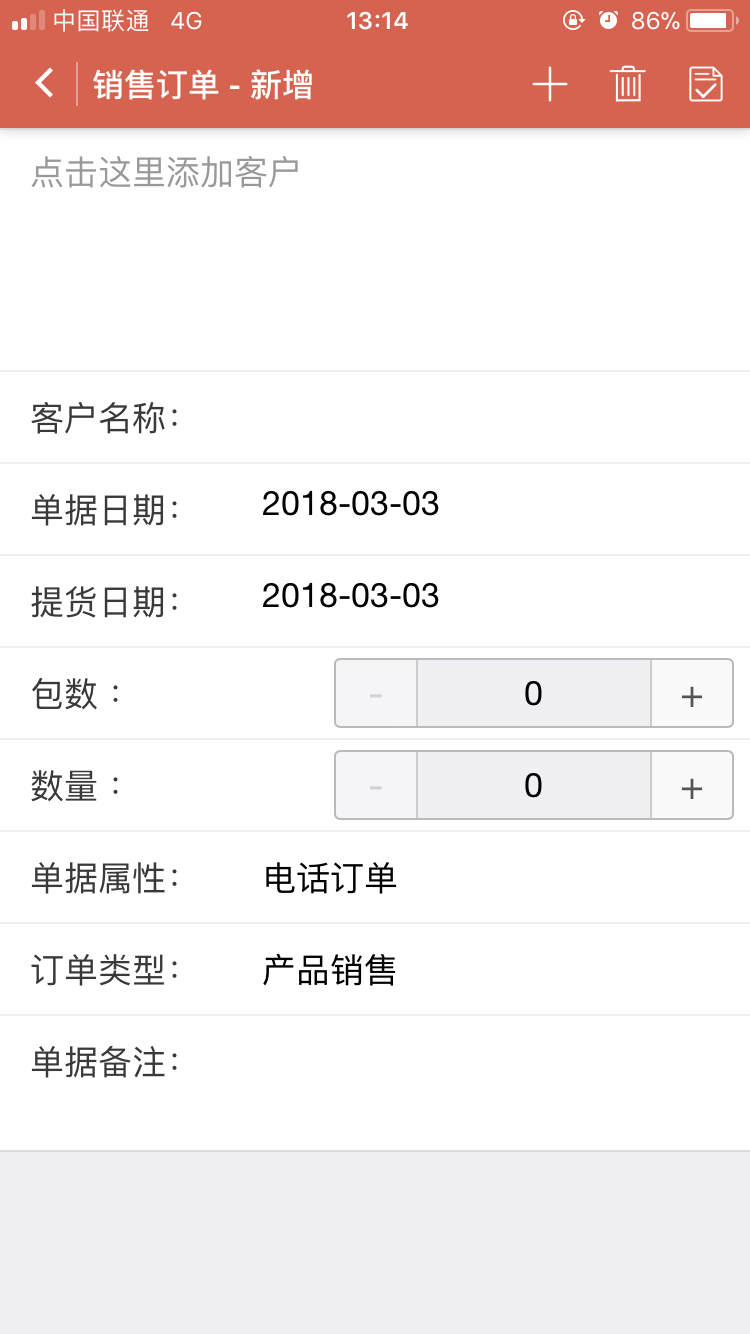Increase 数量 with the plus button
Viewport: 750px width, 1334px height.
pyautogui.click(x=691, y=786)
